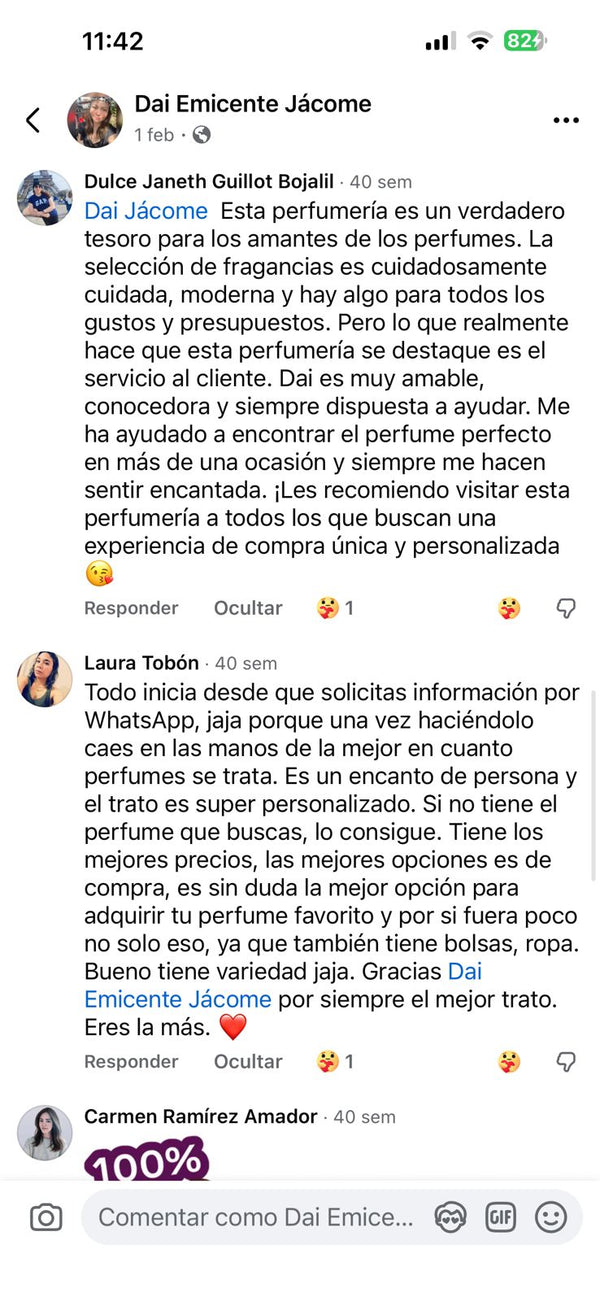Tap the thumbs-down icon on Laura's comment
600x1301 pixels.
click(x=566, y=1062)
